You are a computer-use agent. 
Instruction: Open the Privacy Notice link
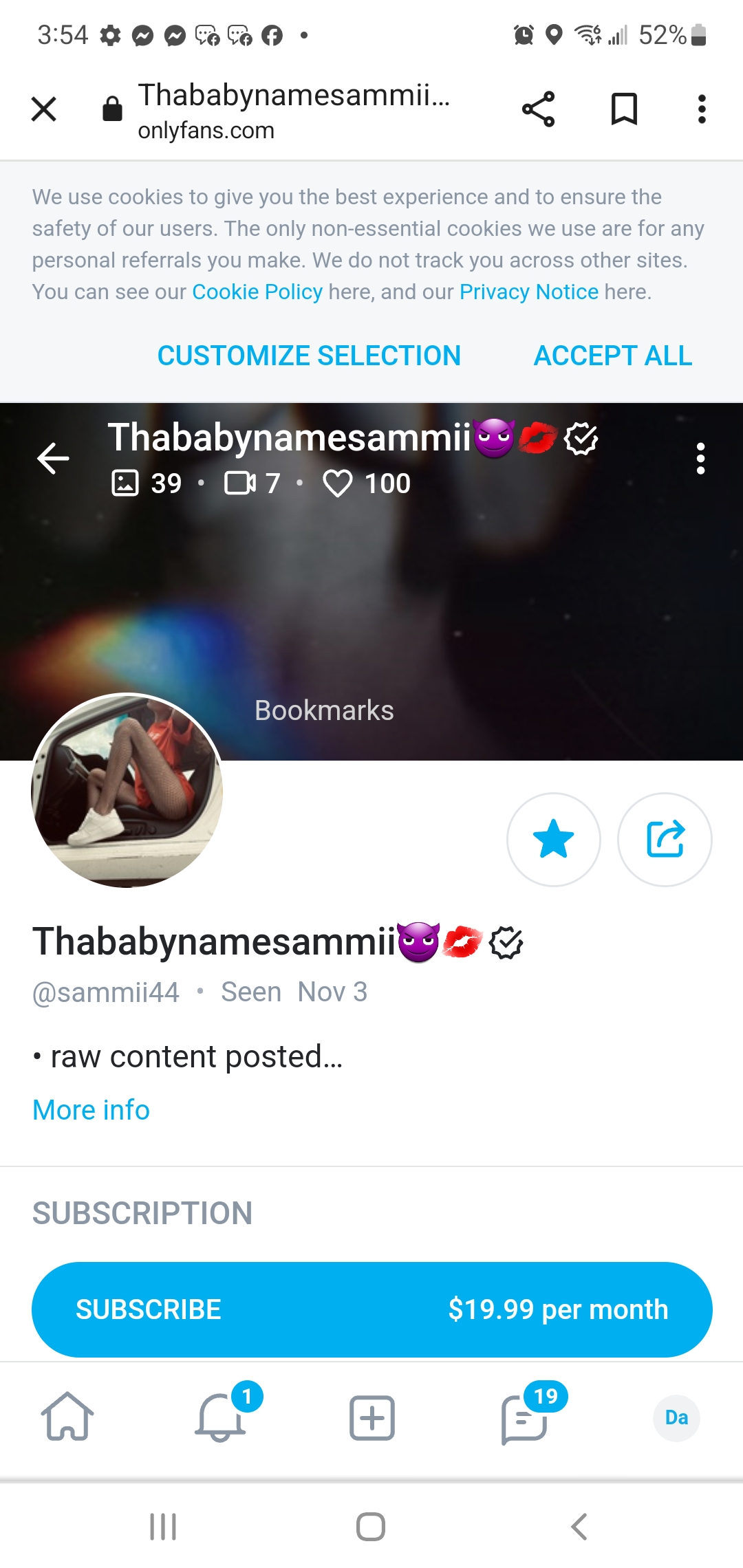(528, 292)
